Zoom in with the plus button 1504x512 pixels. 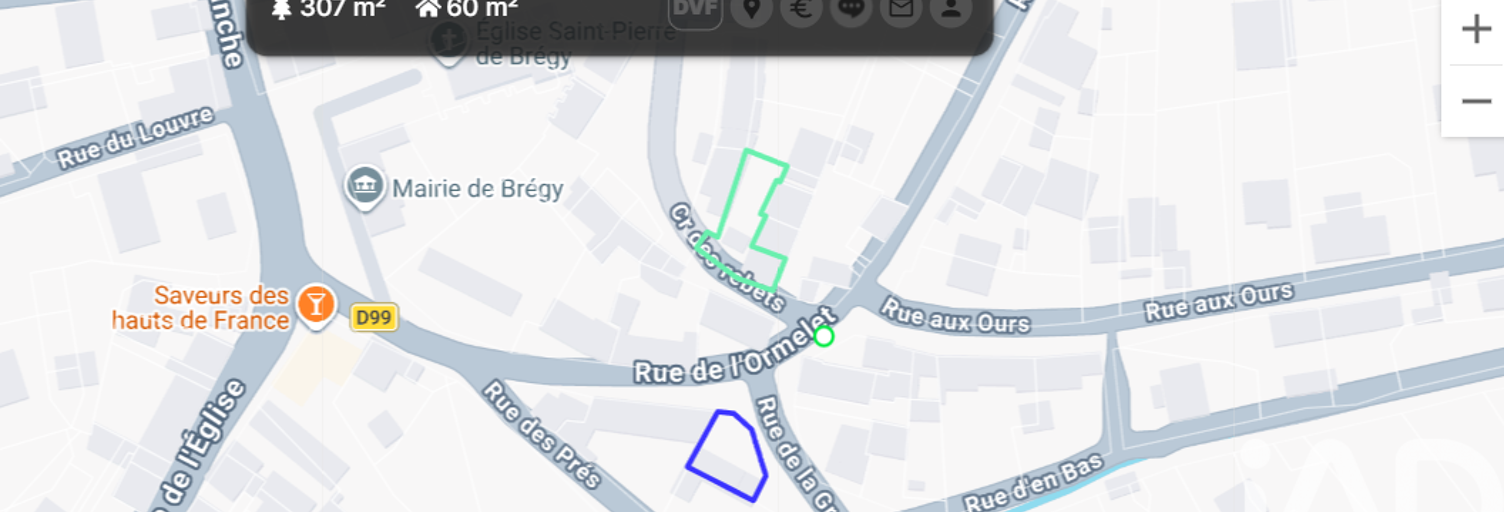pos(1476,29)
